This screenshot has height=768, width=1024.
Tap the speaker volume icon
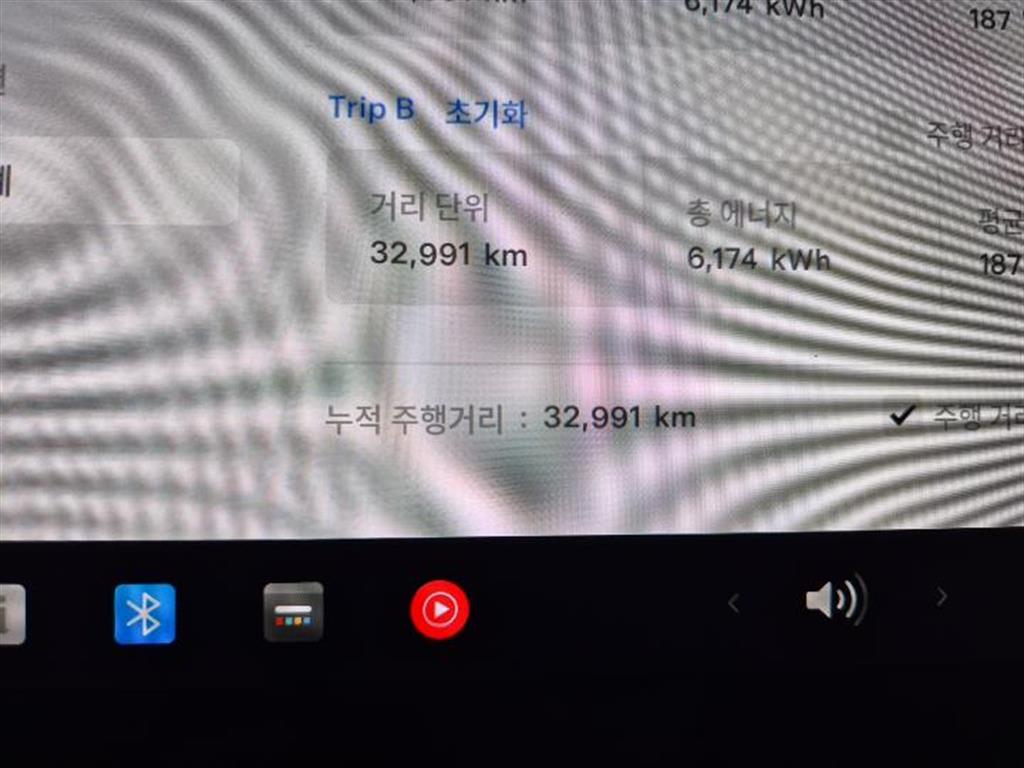[x=834, y=601]
